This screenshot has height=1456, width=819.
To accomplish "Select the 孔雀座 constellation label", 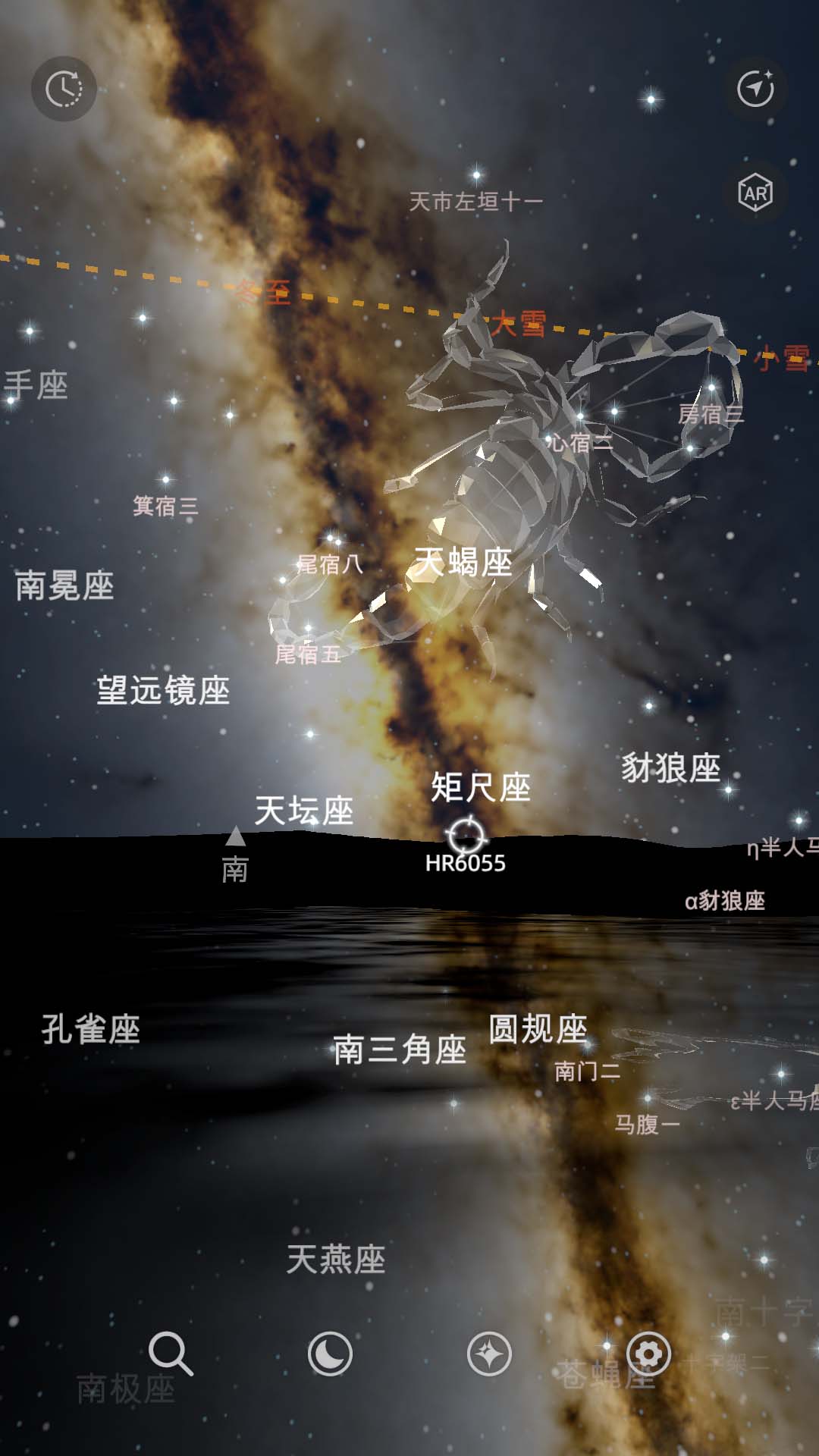I will [x=90, y=1029].
